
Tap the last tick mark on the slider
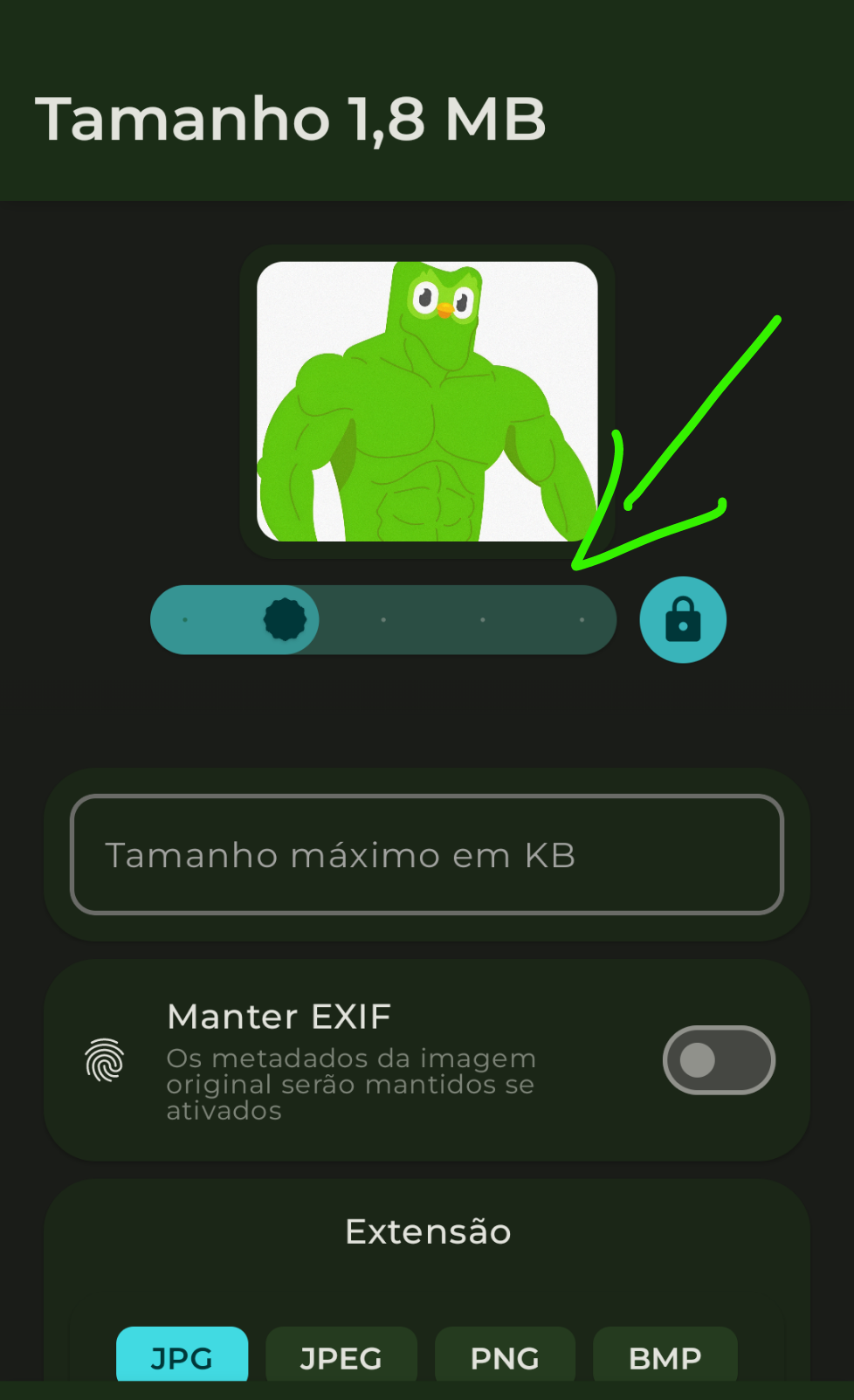tap(582, 619)
